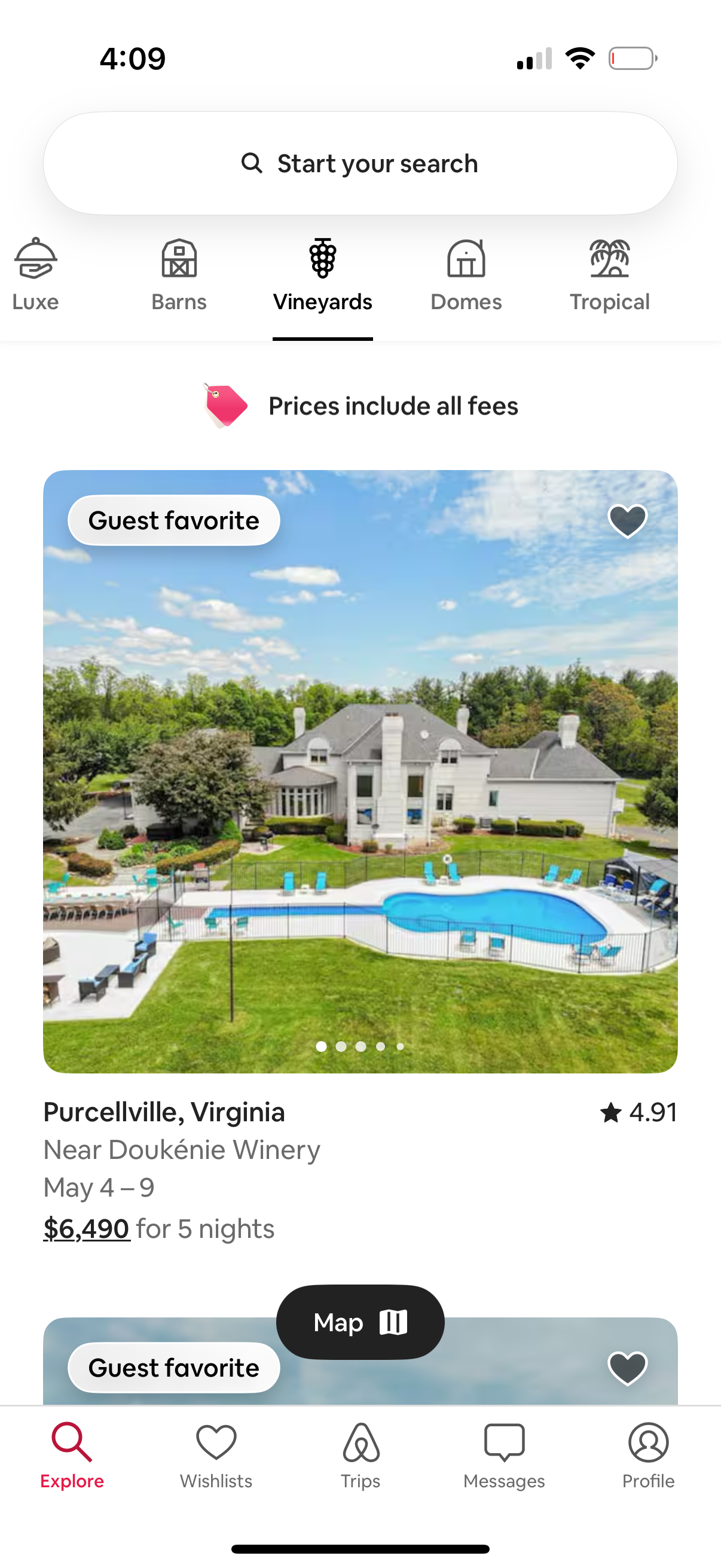Image resolution: width=721 pixels, height=1568 pixels.
Task: Select the third carousel position indicator
Action: (x=360, y=1047)
